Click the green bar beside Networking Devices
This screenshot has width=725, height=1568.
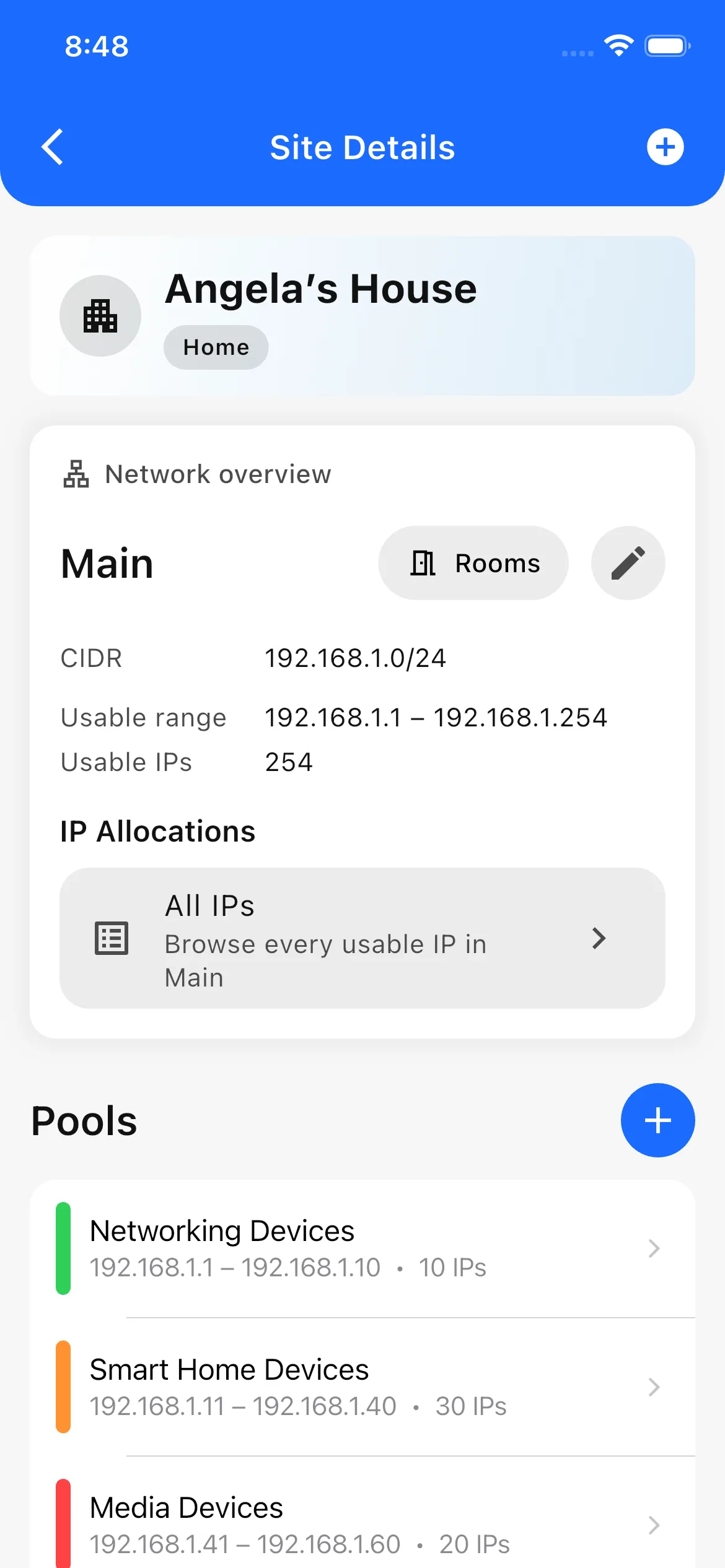63,1248
